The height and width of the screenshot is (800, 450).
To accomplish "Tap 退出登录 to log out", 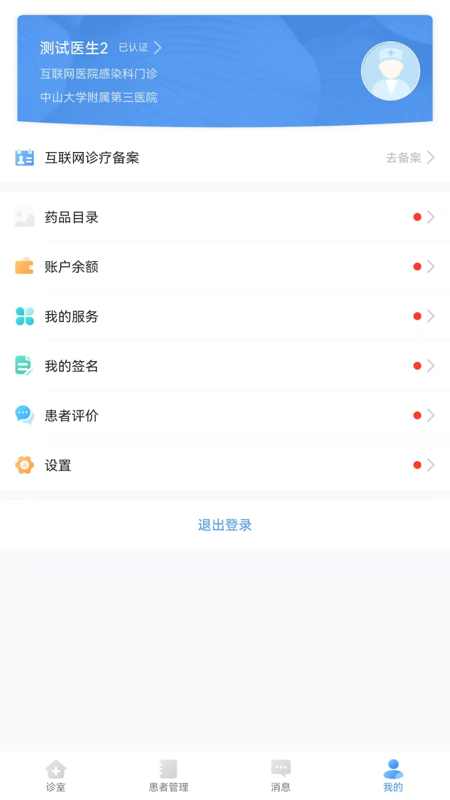I will tap(225, 525).
